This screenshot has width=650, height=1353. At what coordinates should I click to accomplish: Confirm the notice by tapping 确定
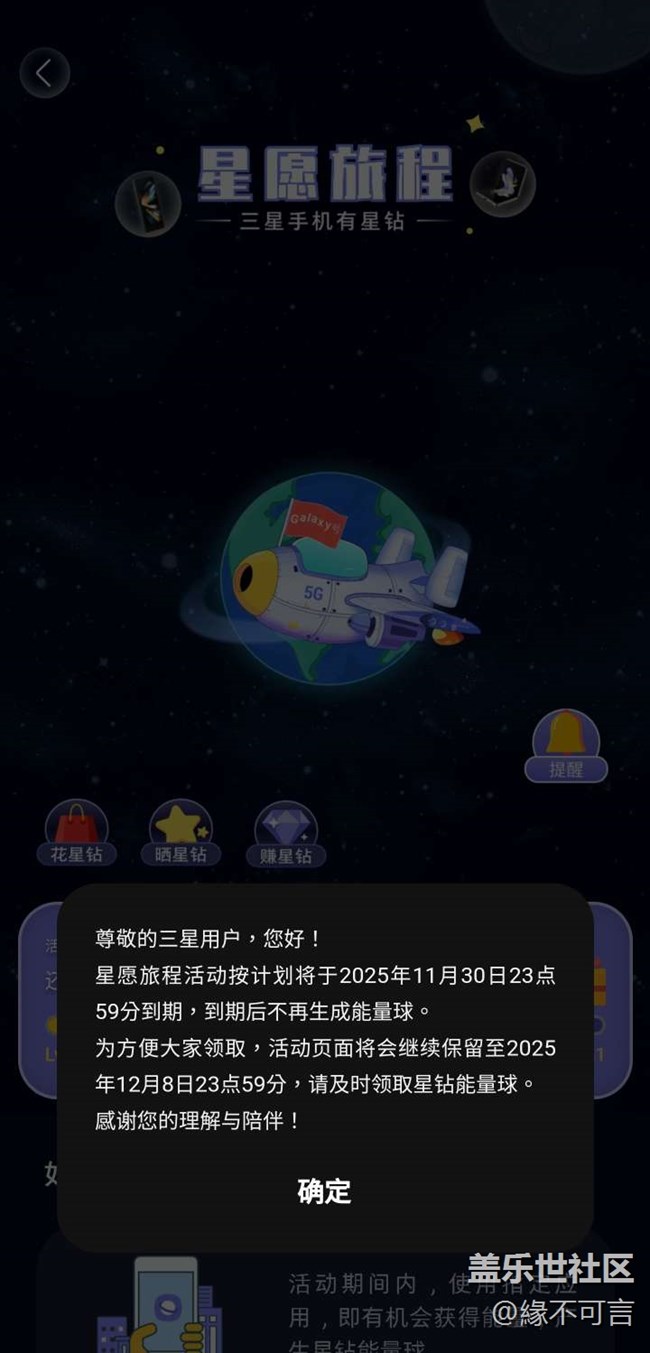[x=324, y=1191]
